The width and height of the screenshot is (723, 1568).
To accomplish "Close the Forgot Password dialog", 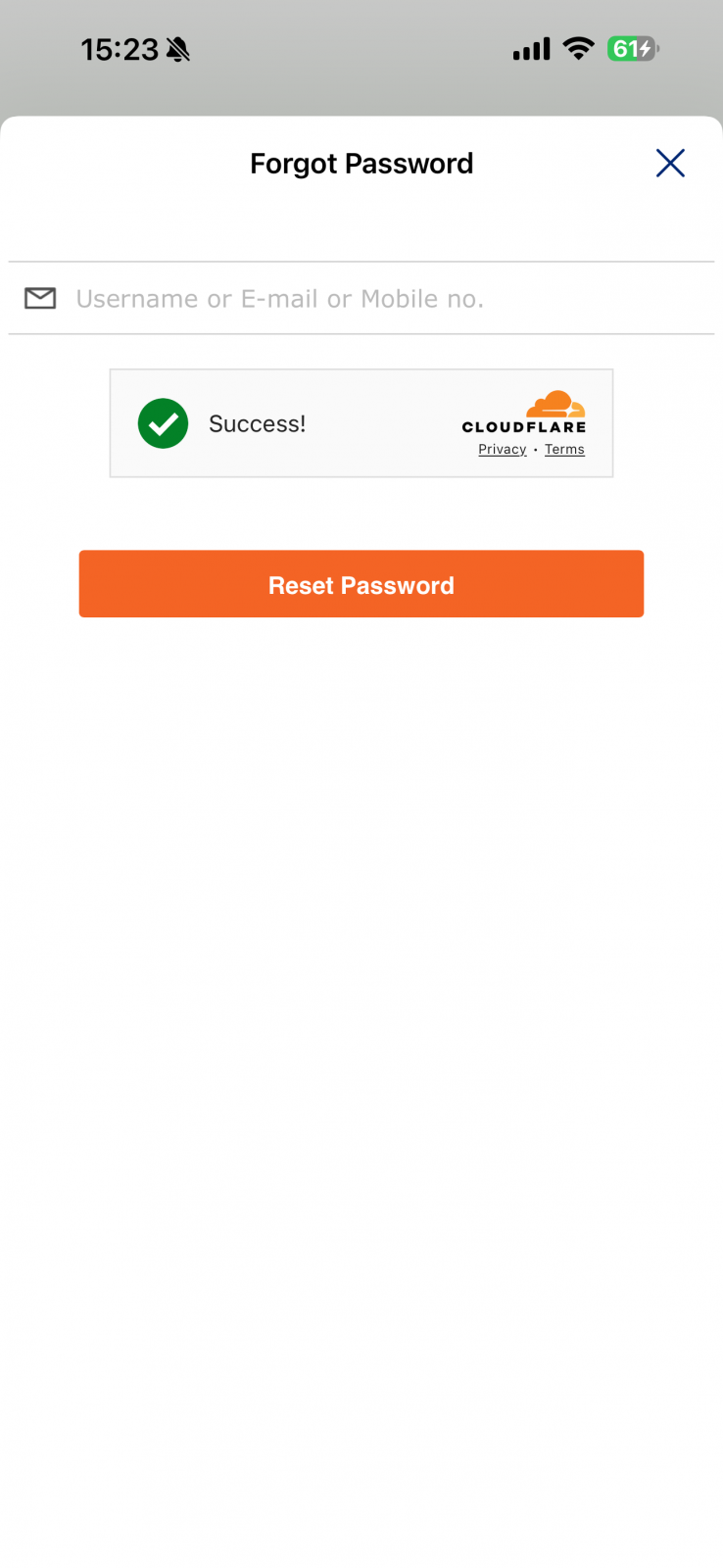I will point(670,163).
